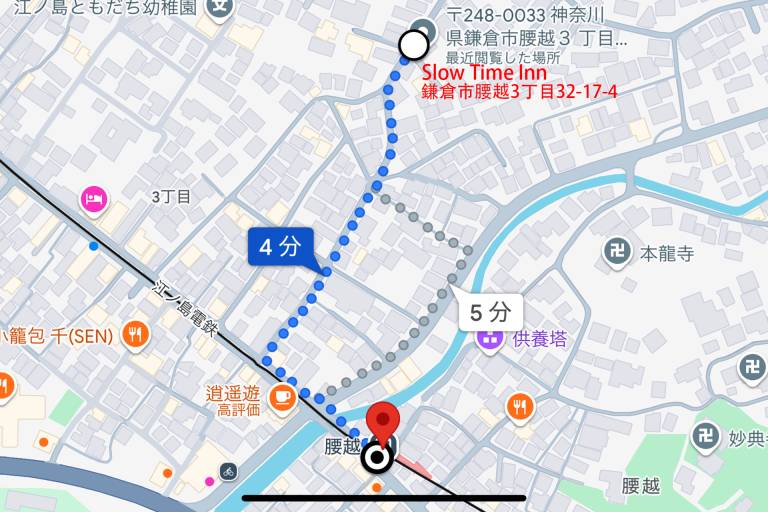Tap the 4分 main route label
This screenshot has width=768, height=512.
tap(280, 247)
